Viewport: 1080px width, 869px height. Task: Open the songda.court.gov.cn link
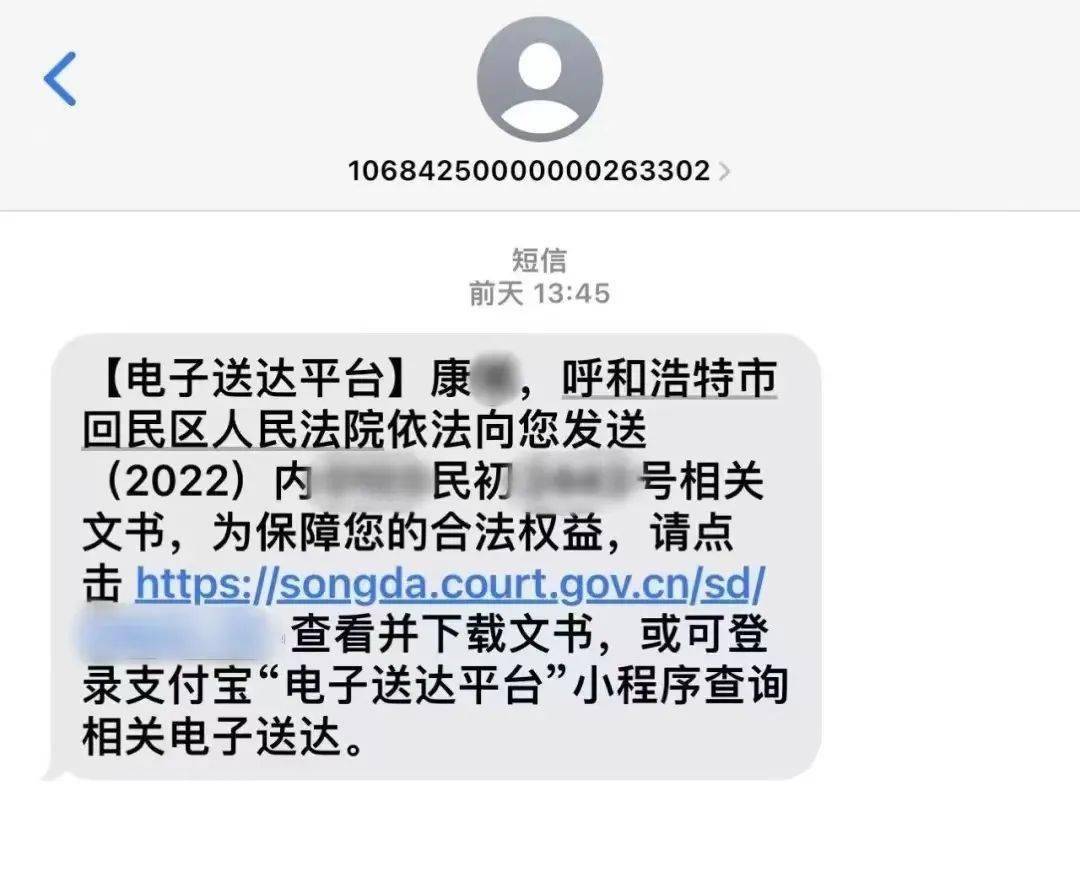(450, 583)
